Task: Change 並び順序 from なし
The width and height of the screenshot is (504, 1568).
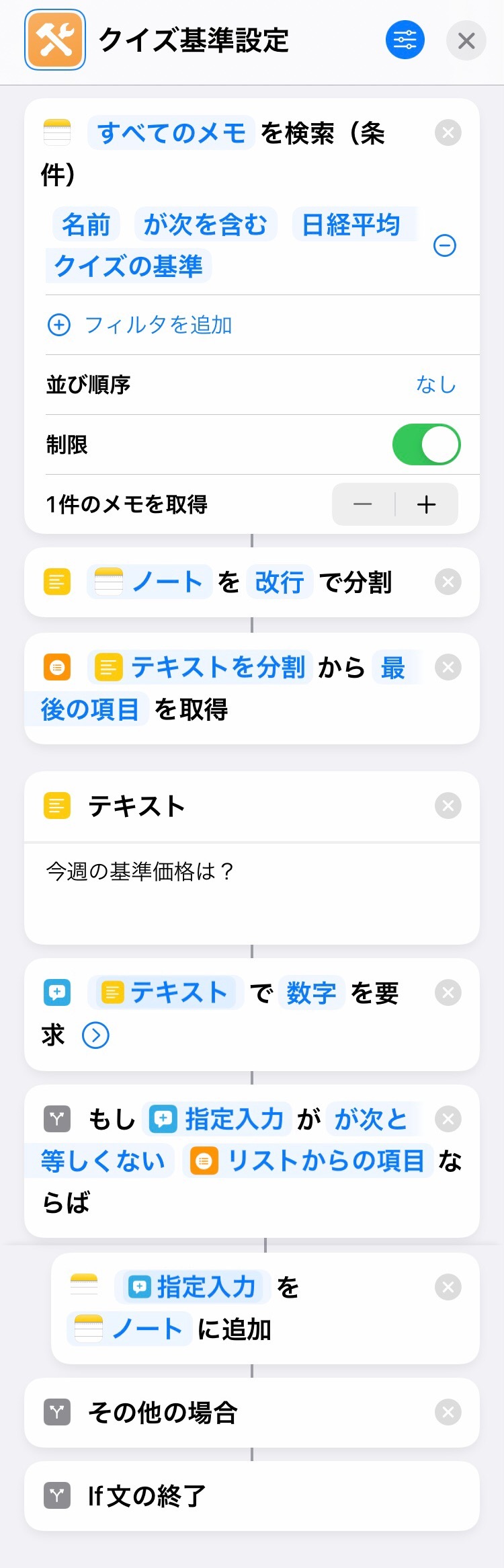Action: [x=435, y=385]
